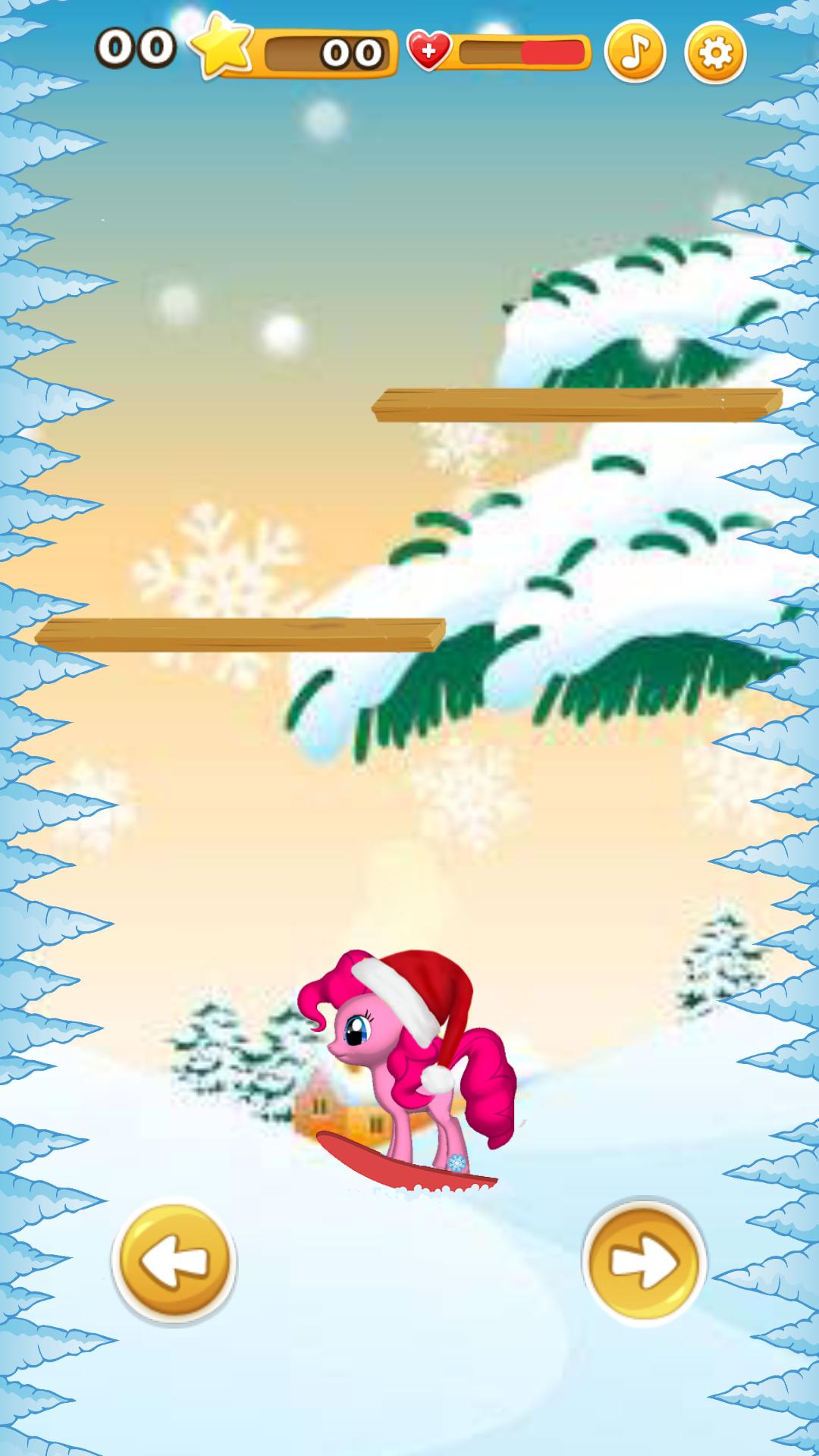819x1456 pixels.
Task: Open the settings gear
Action: click(x=715, y=53)
